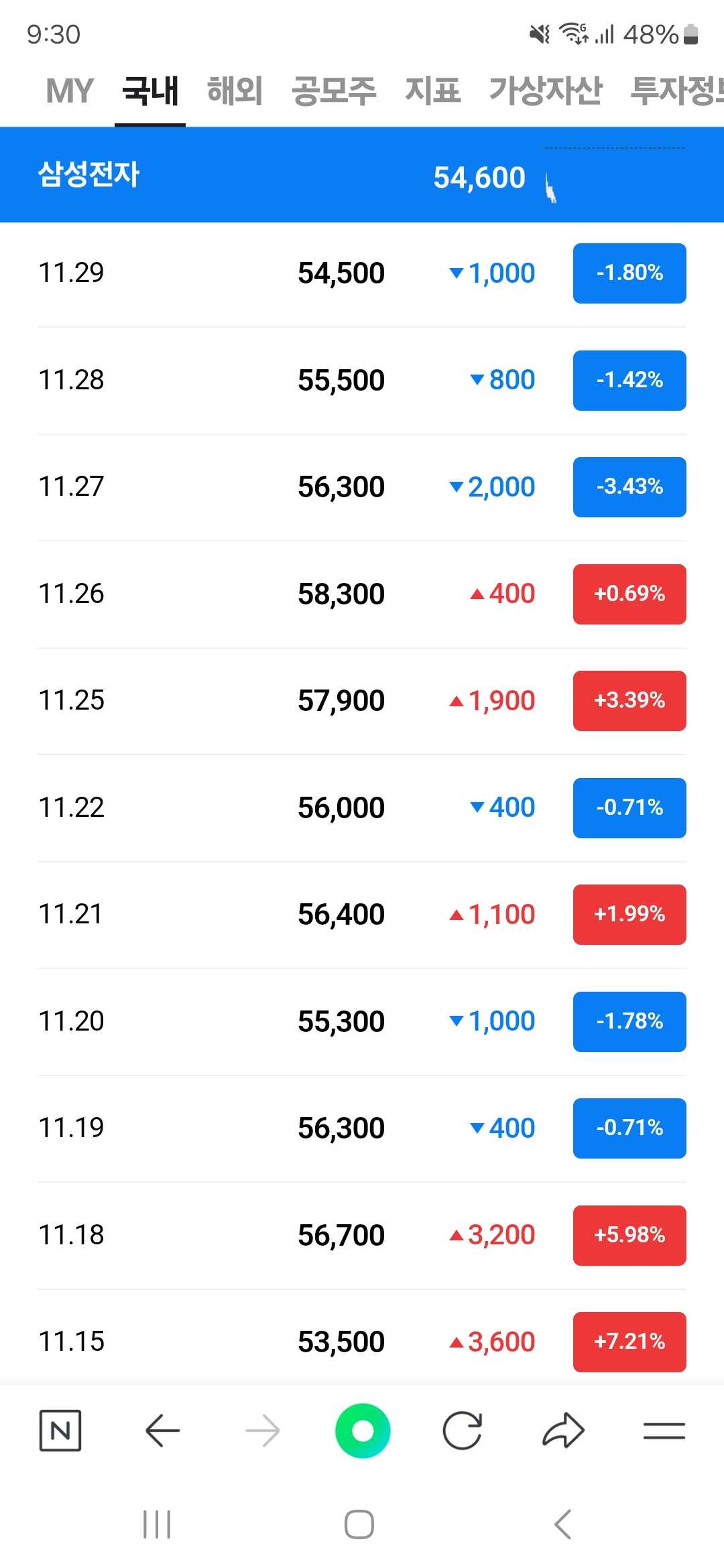Select the 국내 tab
Screen dimensions: 724x1568
[150, 91]
